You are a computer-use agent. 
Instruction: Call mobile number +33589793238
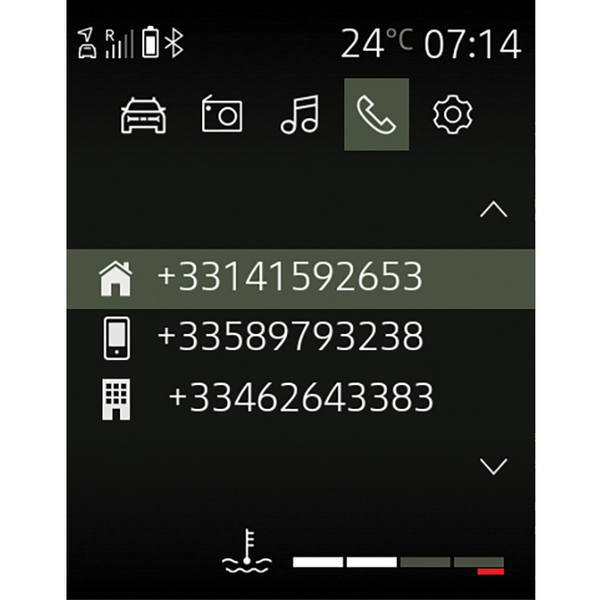coord(290,337)
